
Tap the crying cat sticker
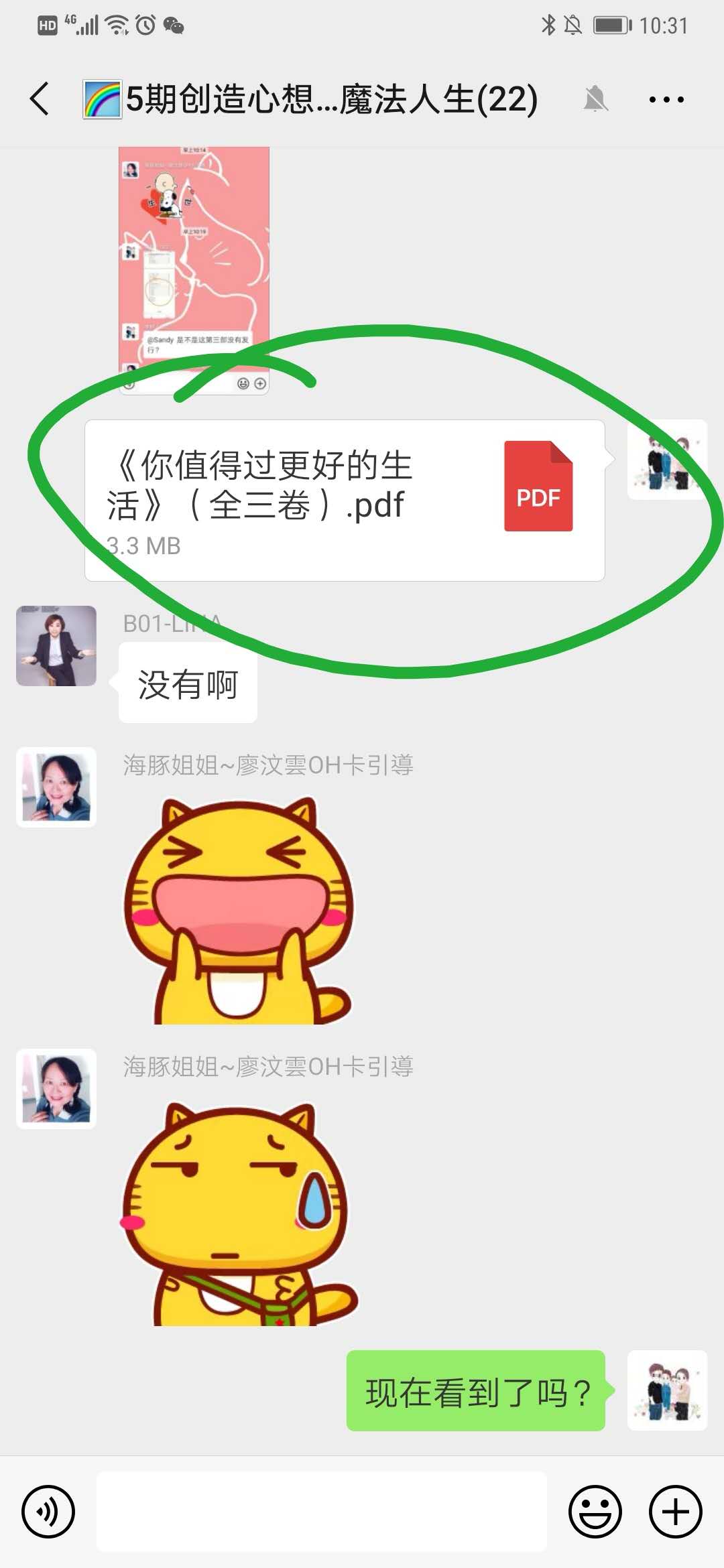239,1213
